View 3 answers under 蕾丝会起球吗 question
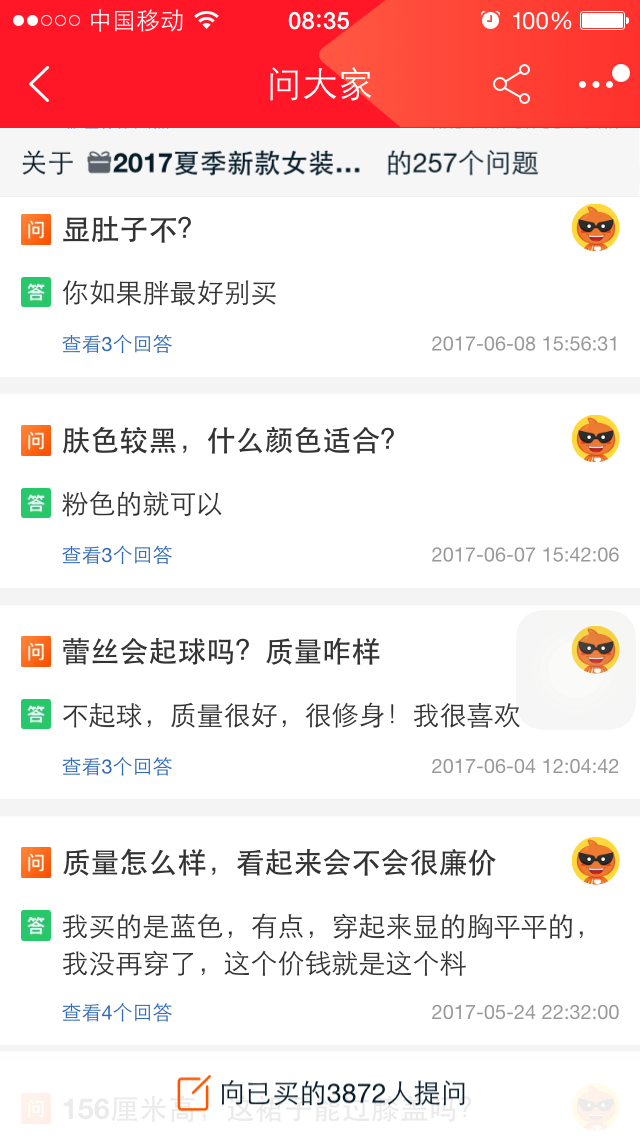 (117, 767)
